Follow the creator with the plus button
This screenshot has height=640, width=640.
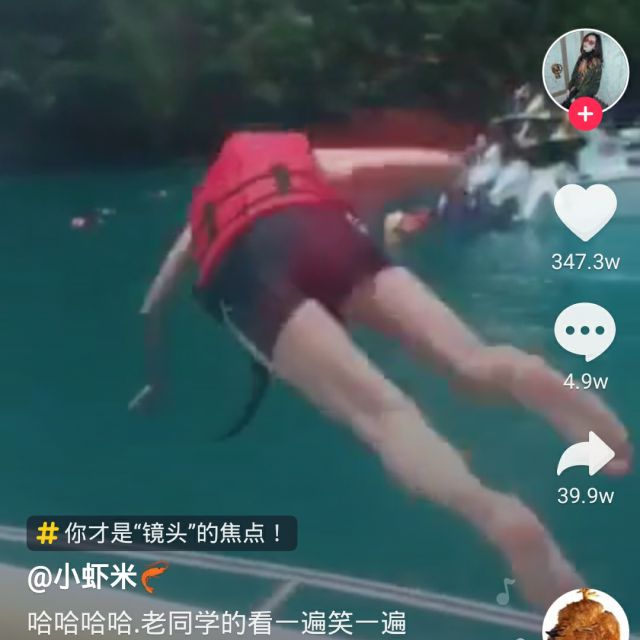pyautogui.click(x=585, y=115)
